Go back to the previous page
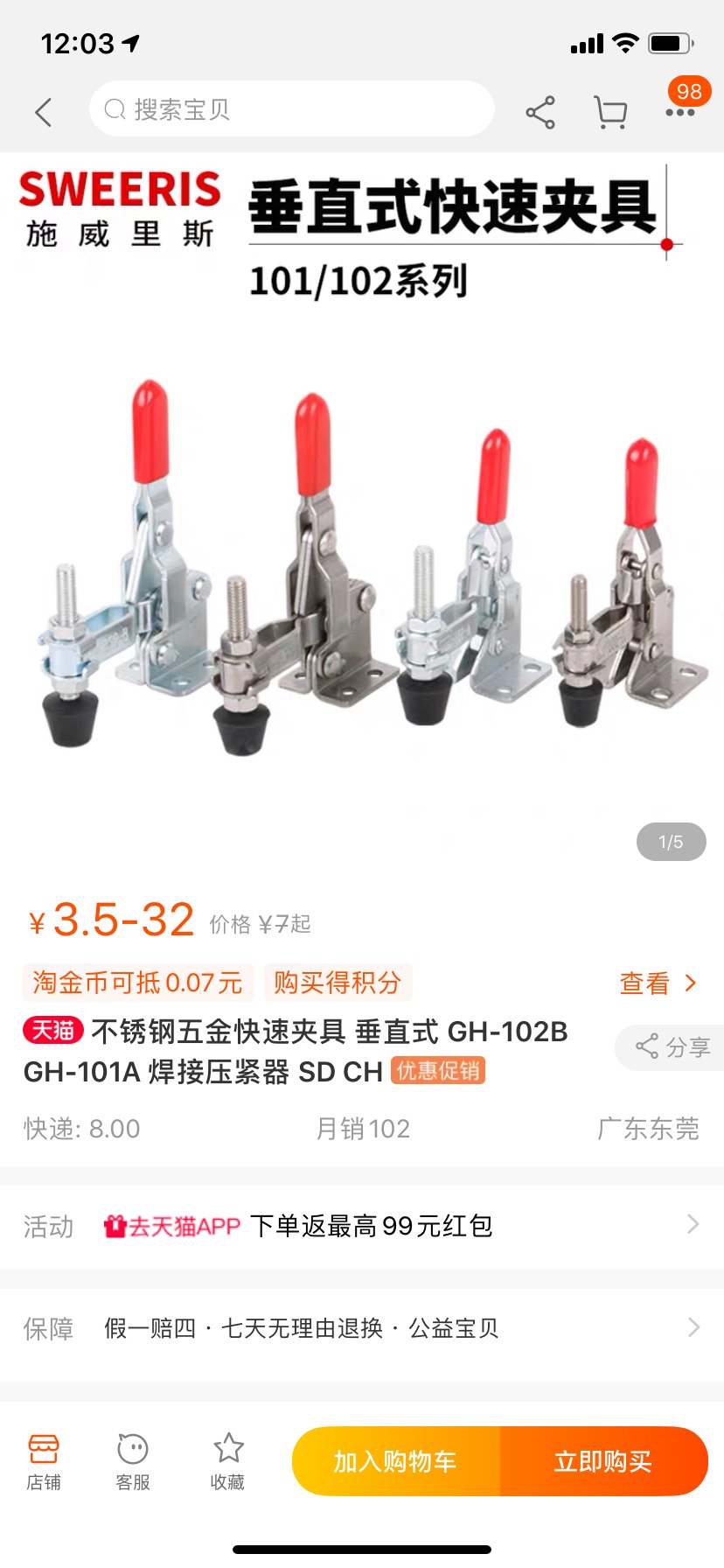724x1568 pixels. [x=44, y=112]
